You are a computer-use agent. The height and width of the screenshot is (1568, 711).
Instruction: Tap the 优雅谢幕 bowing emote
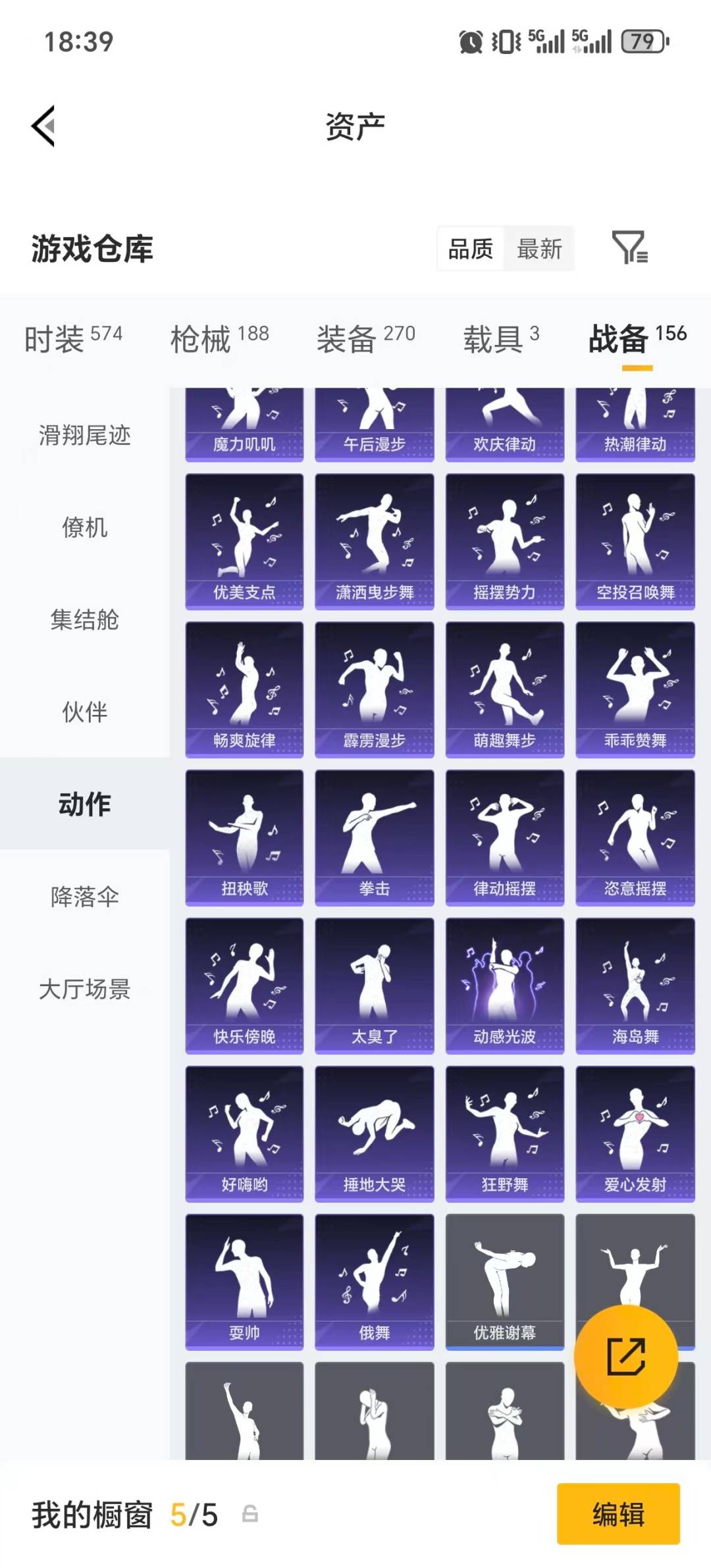(x=504, y=1280)
